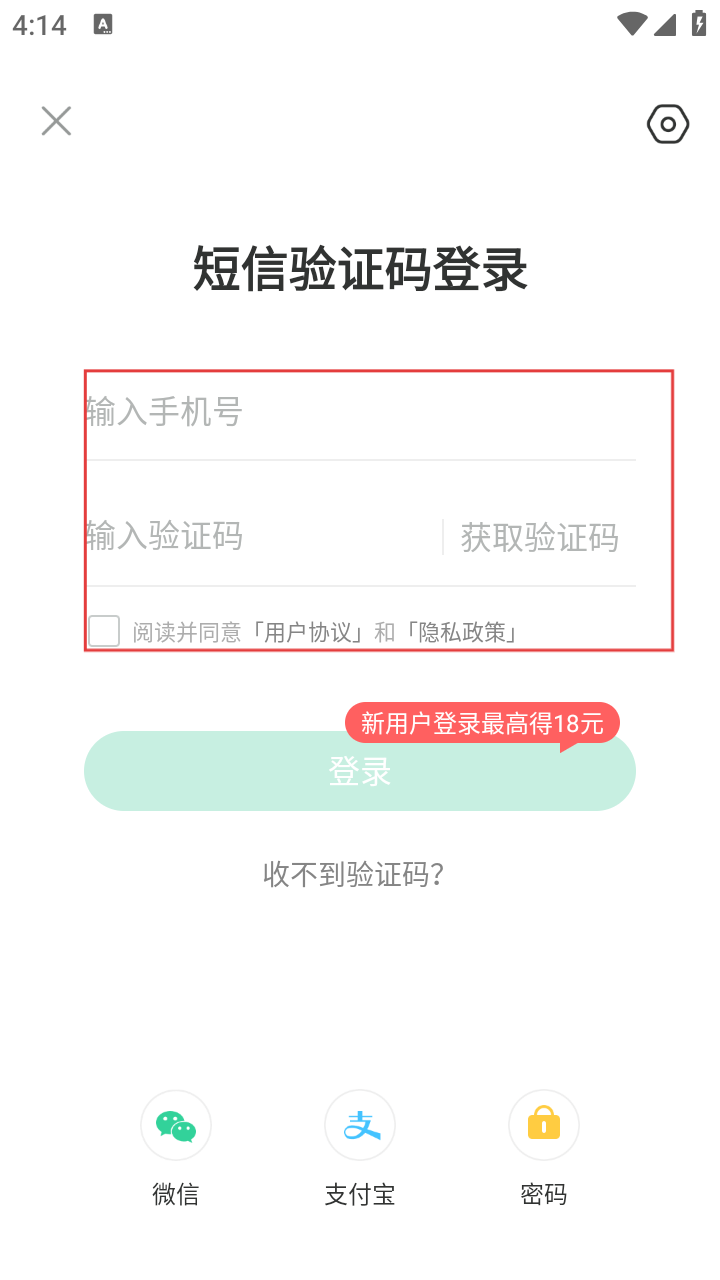This screenshot has width=720, height=1280.
Task: Focus the 输入手机号 phone number field
Action: tap(360, 412)
